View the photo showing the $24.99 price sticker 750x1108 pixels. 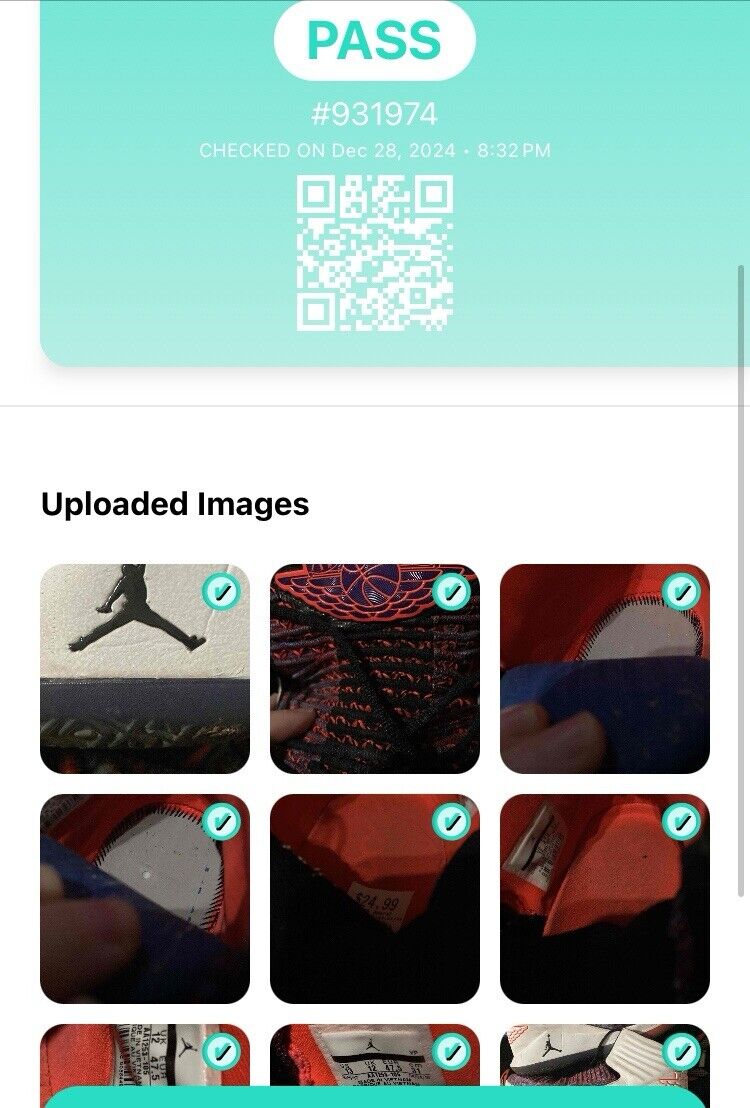(375, 899)
